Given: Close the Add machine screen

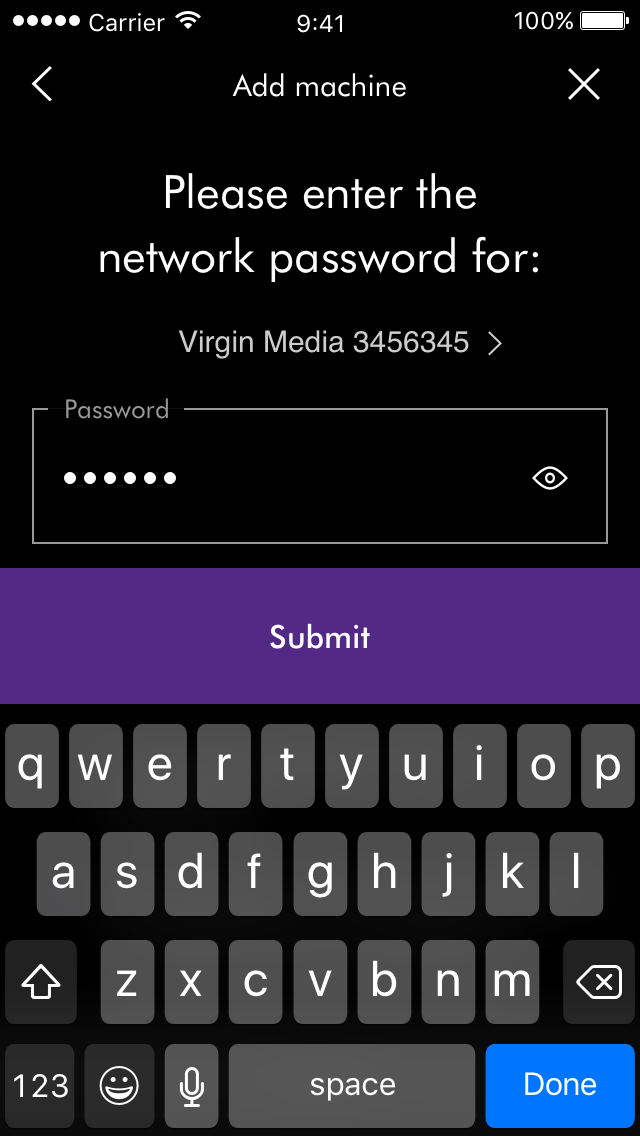Looking at the screenshot, I should coord(583,85).
